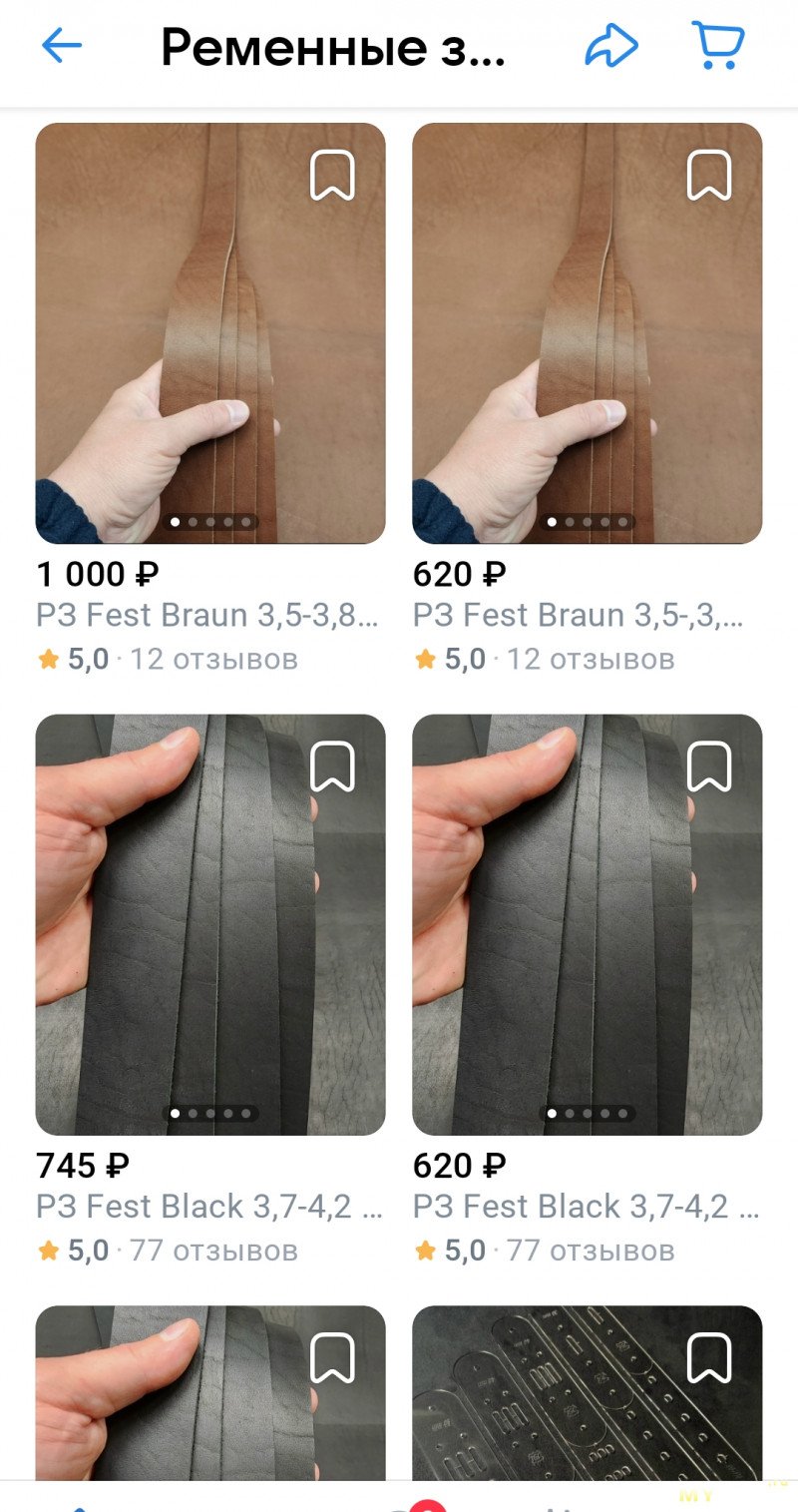Open the Fest Braun product for 1 000 ₽
Screen dimensions: 798x1512
209,332
